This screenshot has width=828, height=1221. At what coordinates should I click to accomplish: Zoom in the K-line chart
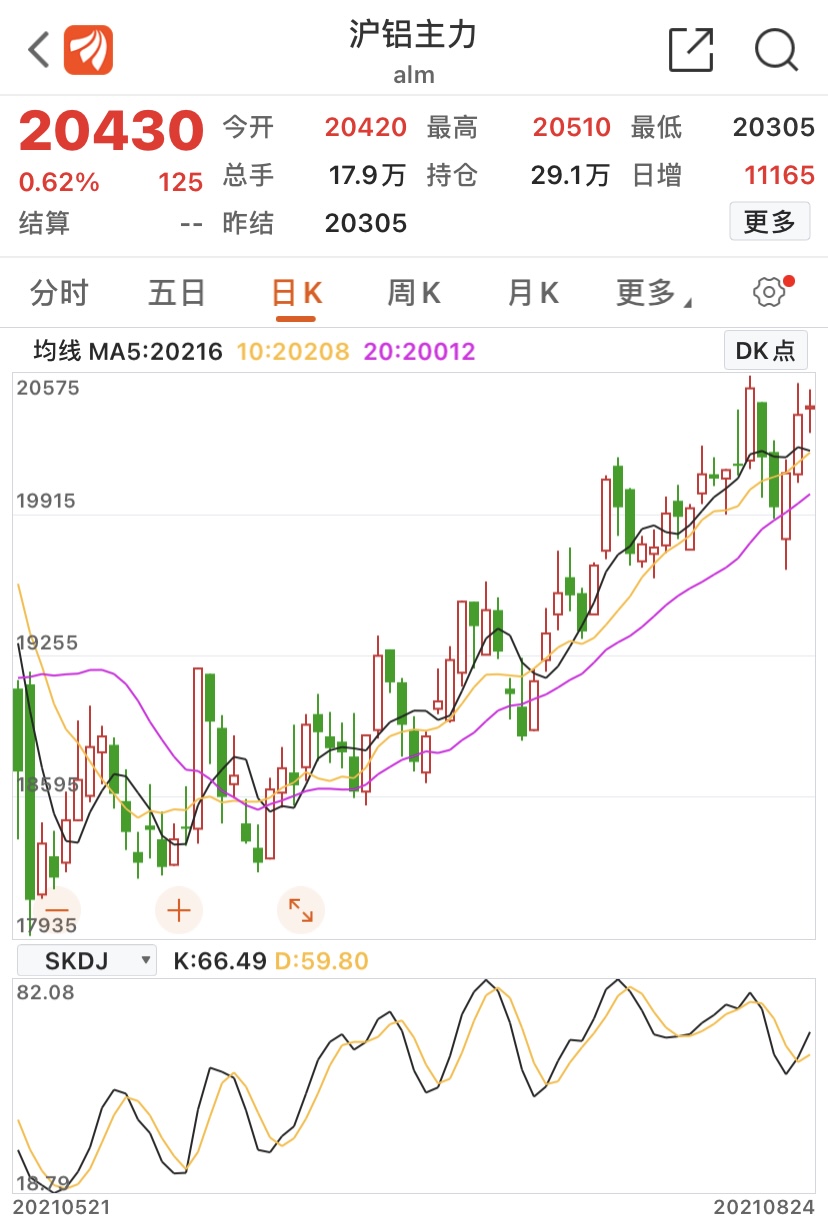tap(179, 910)
